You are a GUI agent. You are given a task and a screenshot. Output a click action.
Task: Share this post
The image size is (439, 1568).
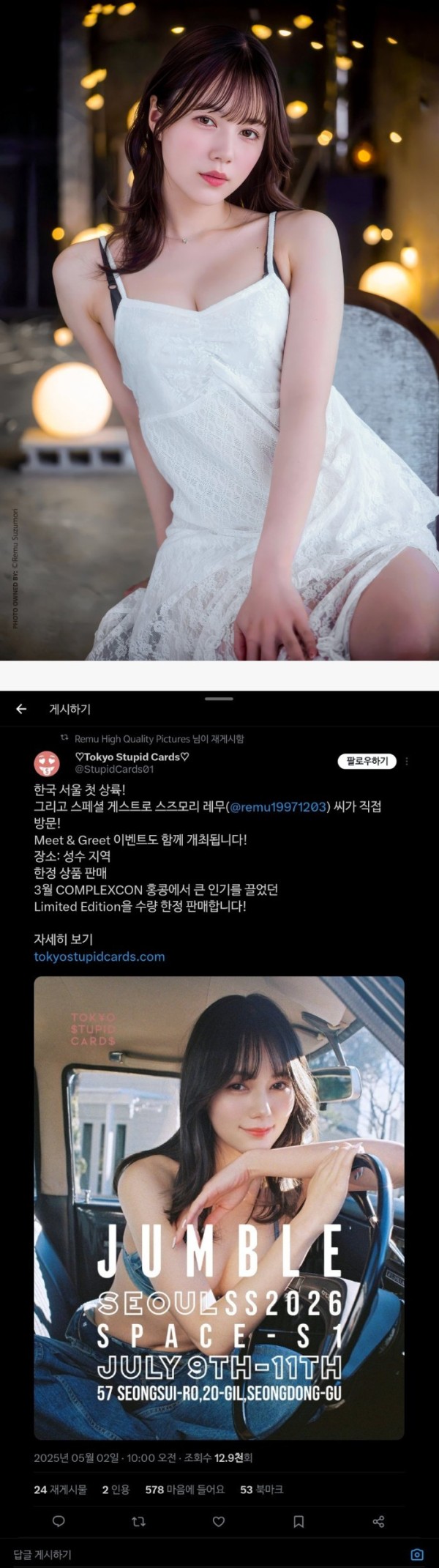(378, 1522)
